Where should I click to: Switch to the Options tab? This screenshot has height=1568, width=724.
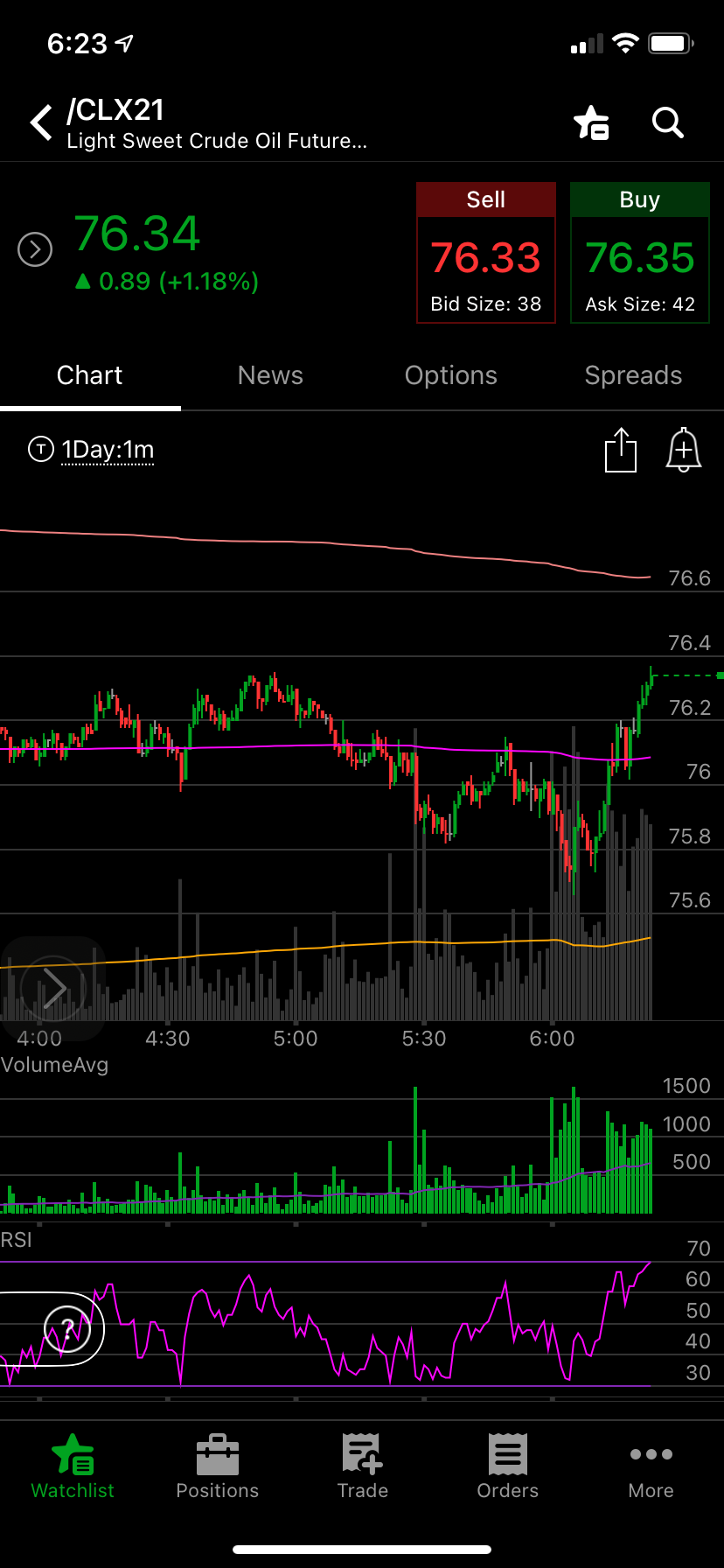click(x=450, y=375)
